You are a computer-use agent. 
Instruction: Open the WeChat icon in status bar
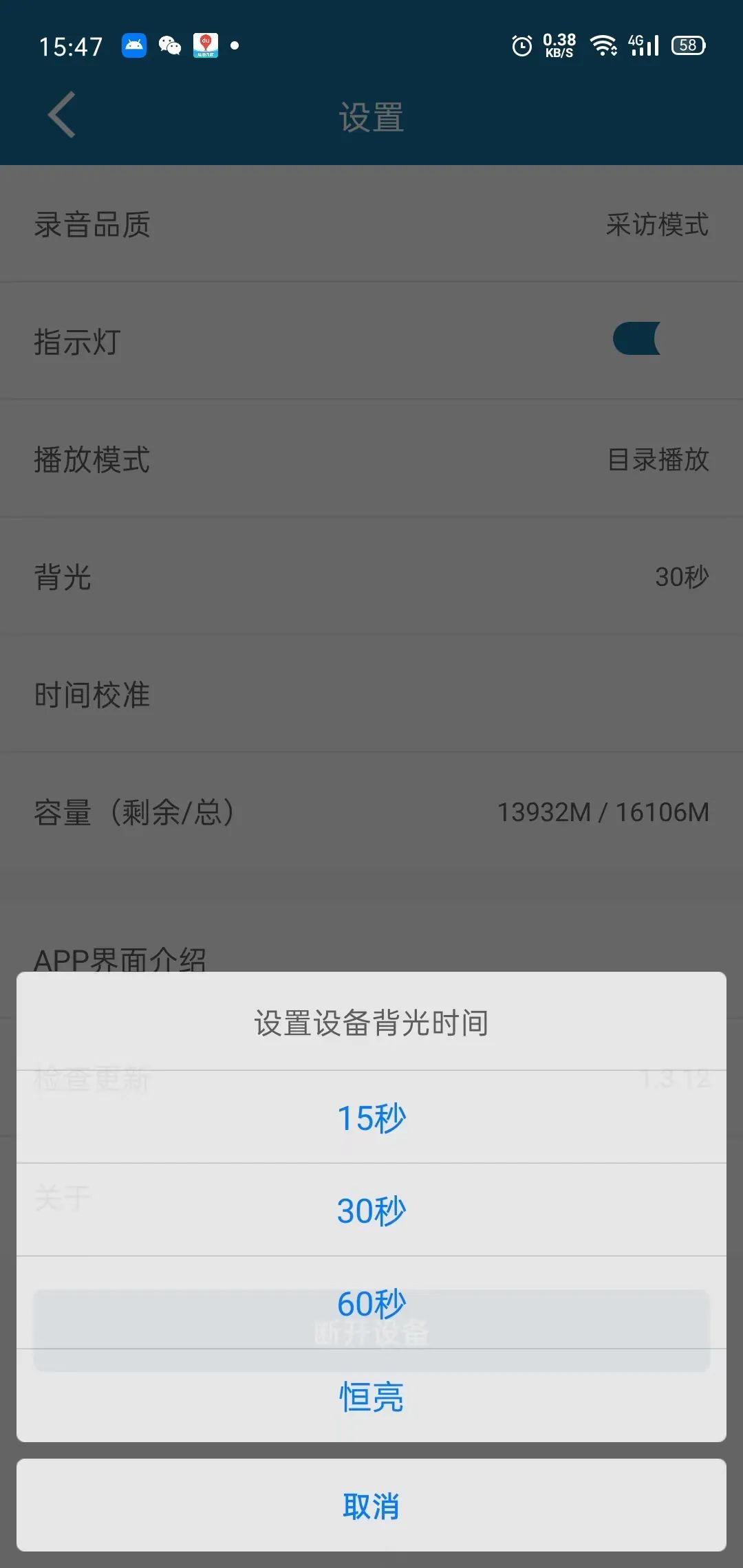click(169, 45)
